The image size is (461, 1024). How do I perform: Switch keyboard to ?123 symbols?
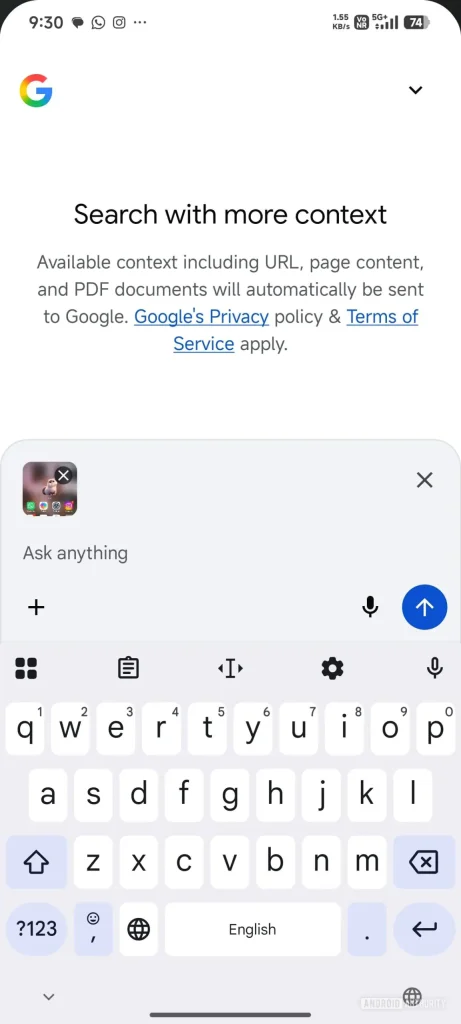tap(37, 929)
